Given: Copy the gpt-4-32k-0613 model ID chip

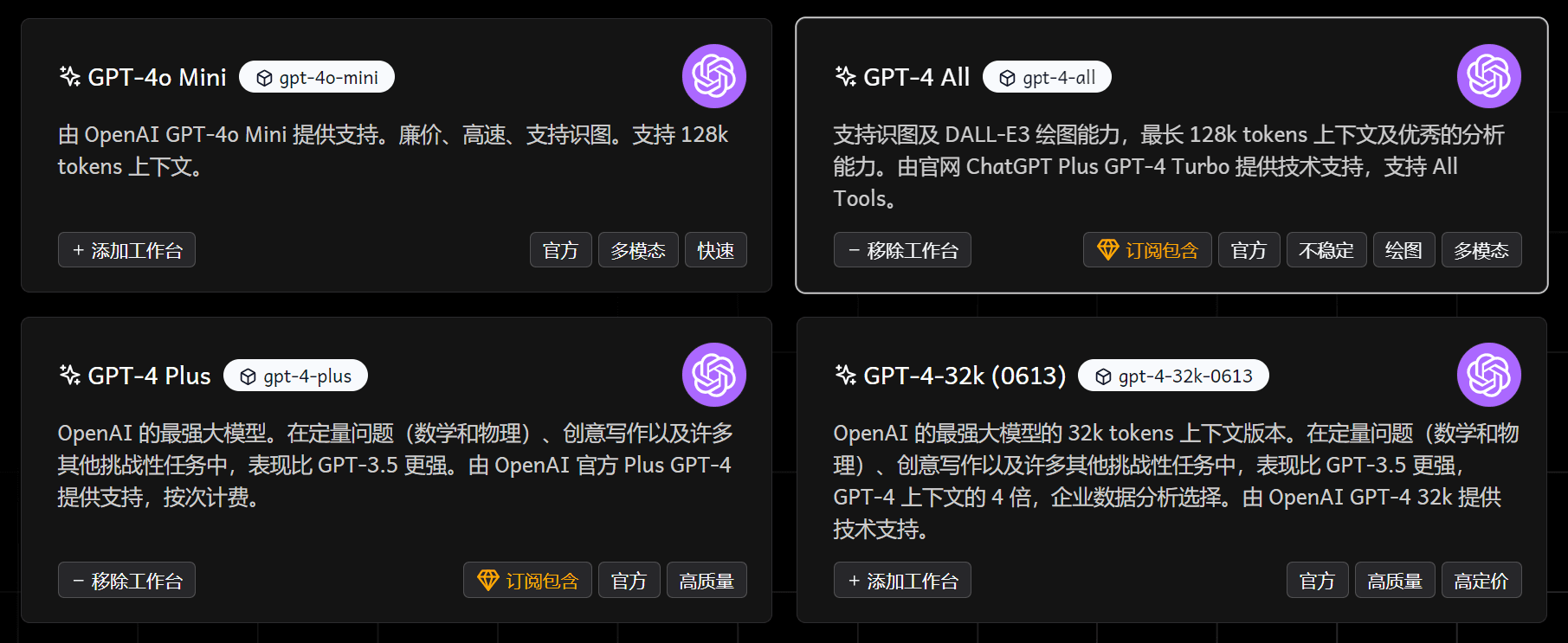Looking at the screenshot, I should [1173, 376].
